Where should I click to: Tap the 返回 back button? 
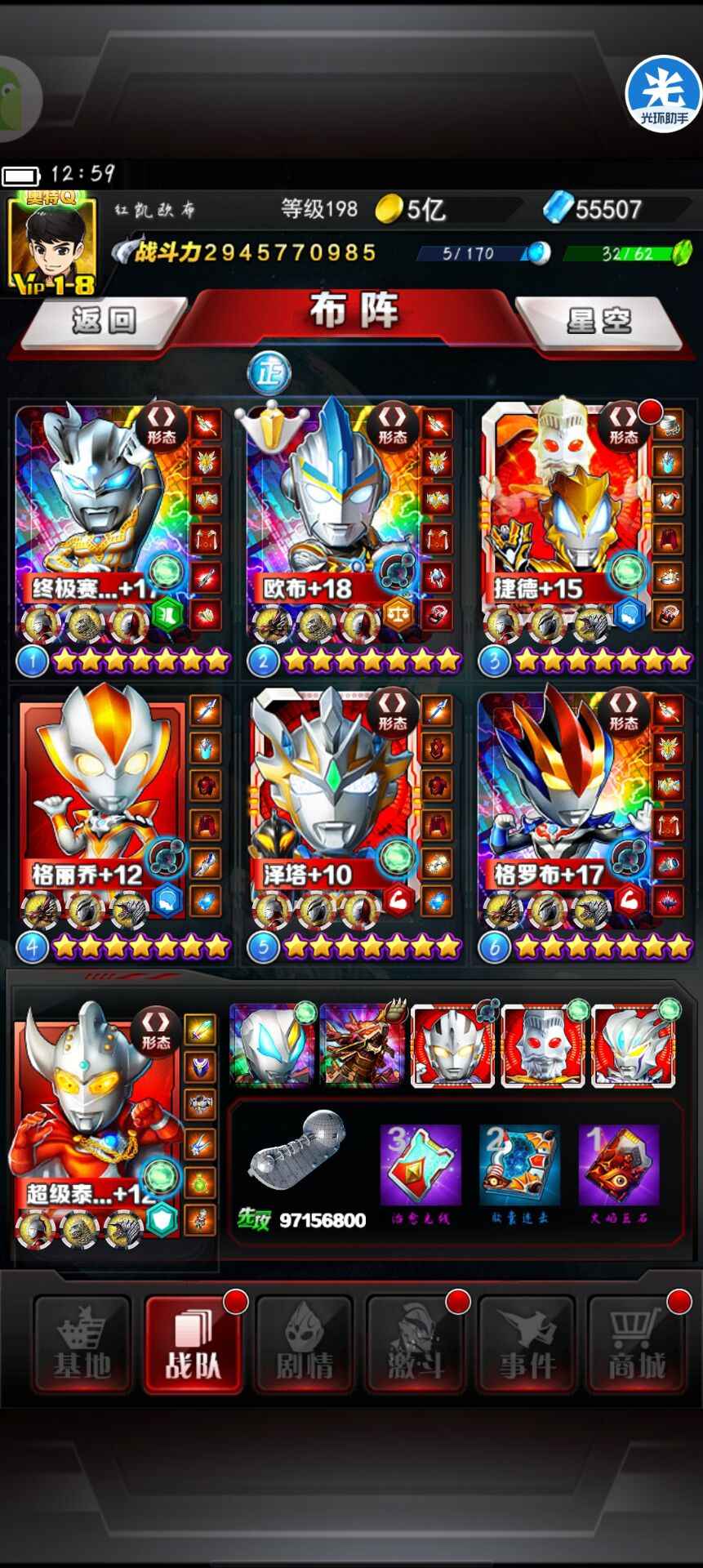click(x=102, y=320)
